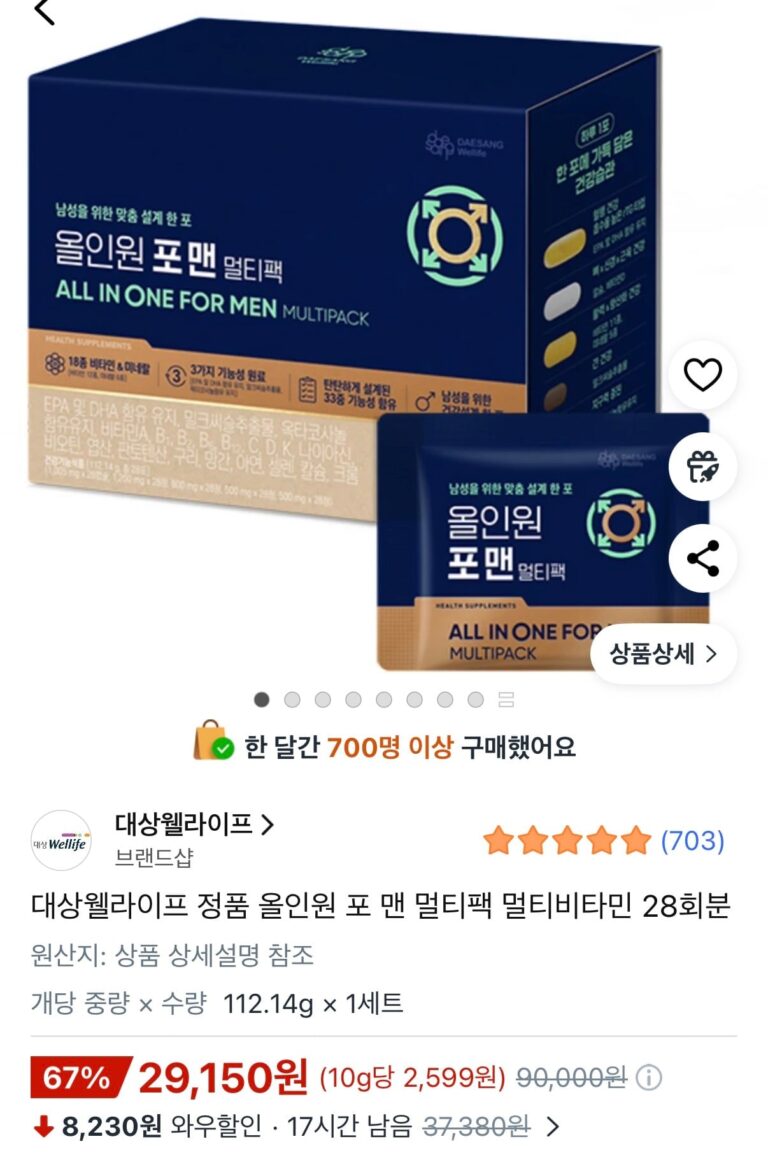Tap the price info icon
Viewport: 768px width, 1174px height.
click(650, 1078)
